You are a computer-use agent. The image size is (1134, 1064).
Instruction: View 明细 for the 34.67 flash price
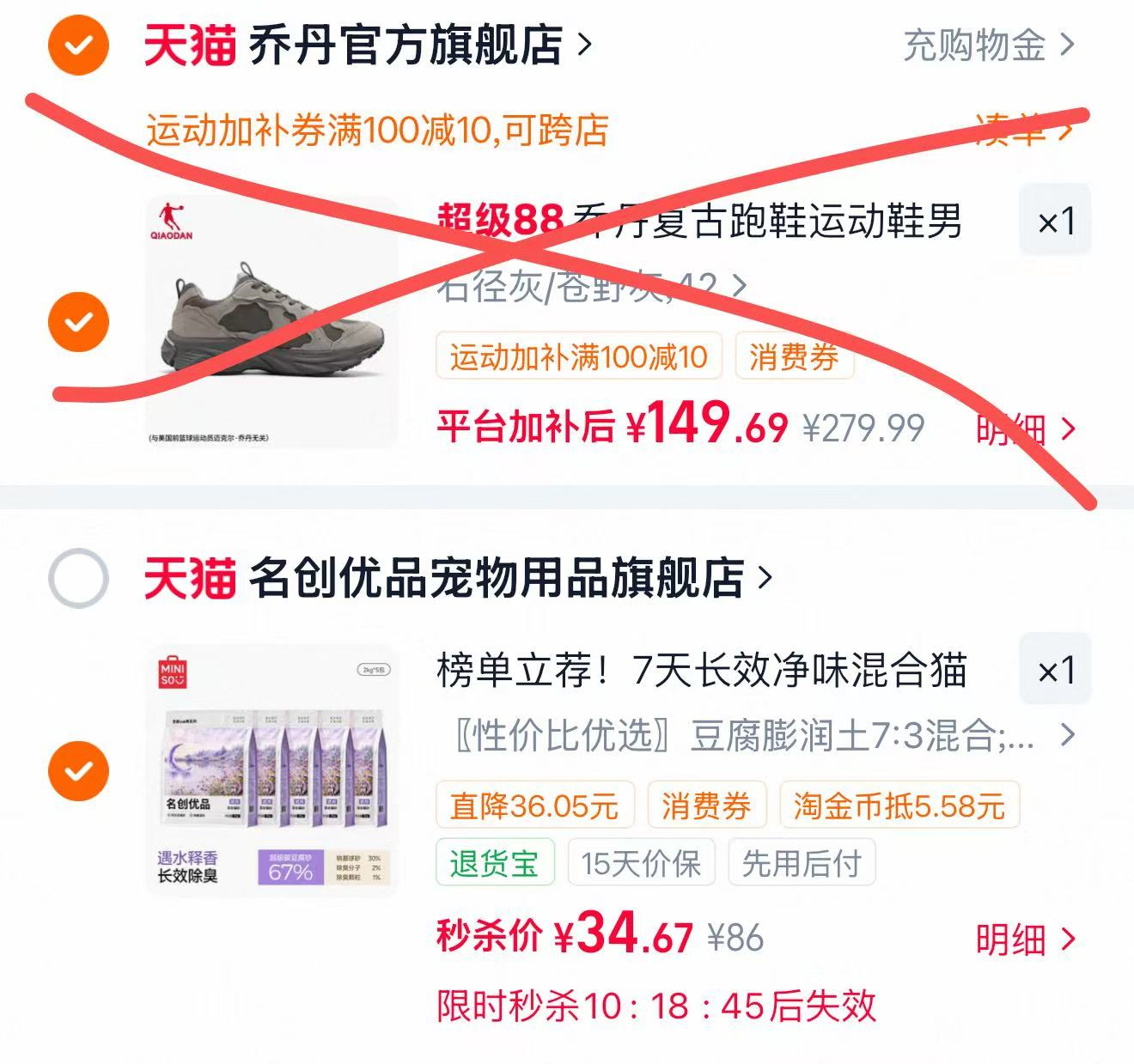coord(1025,939)
